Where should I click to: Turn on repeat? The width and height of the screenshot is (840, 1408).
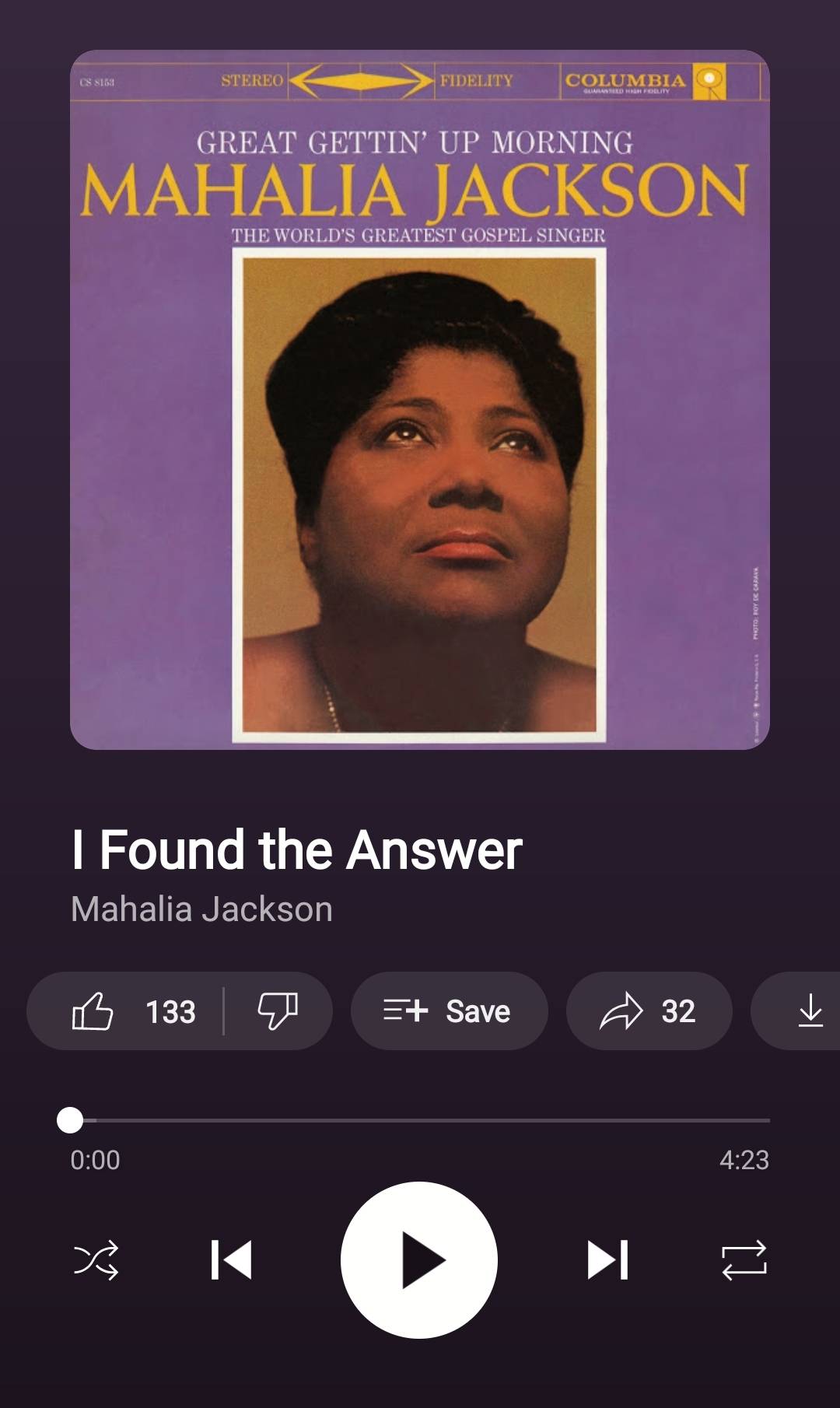point(744,1260)
